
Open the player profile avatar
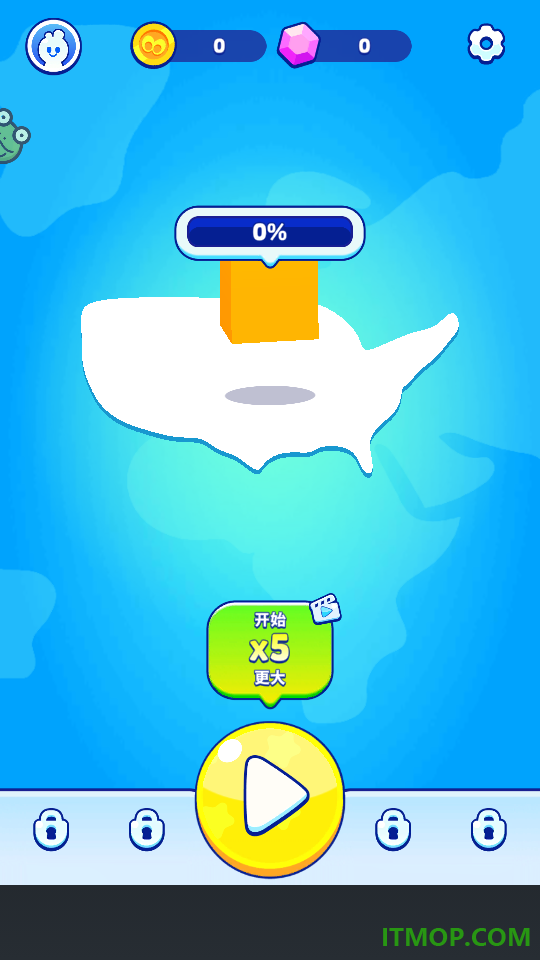(x=54, y=47)
